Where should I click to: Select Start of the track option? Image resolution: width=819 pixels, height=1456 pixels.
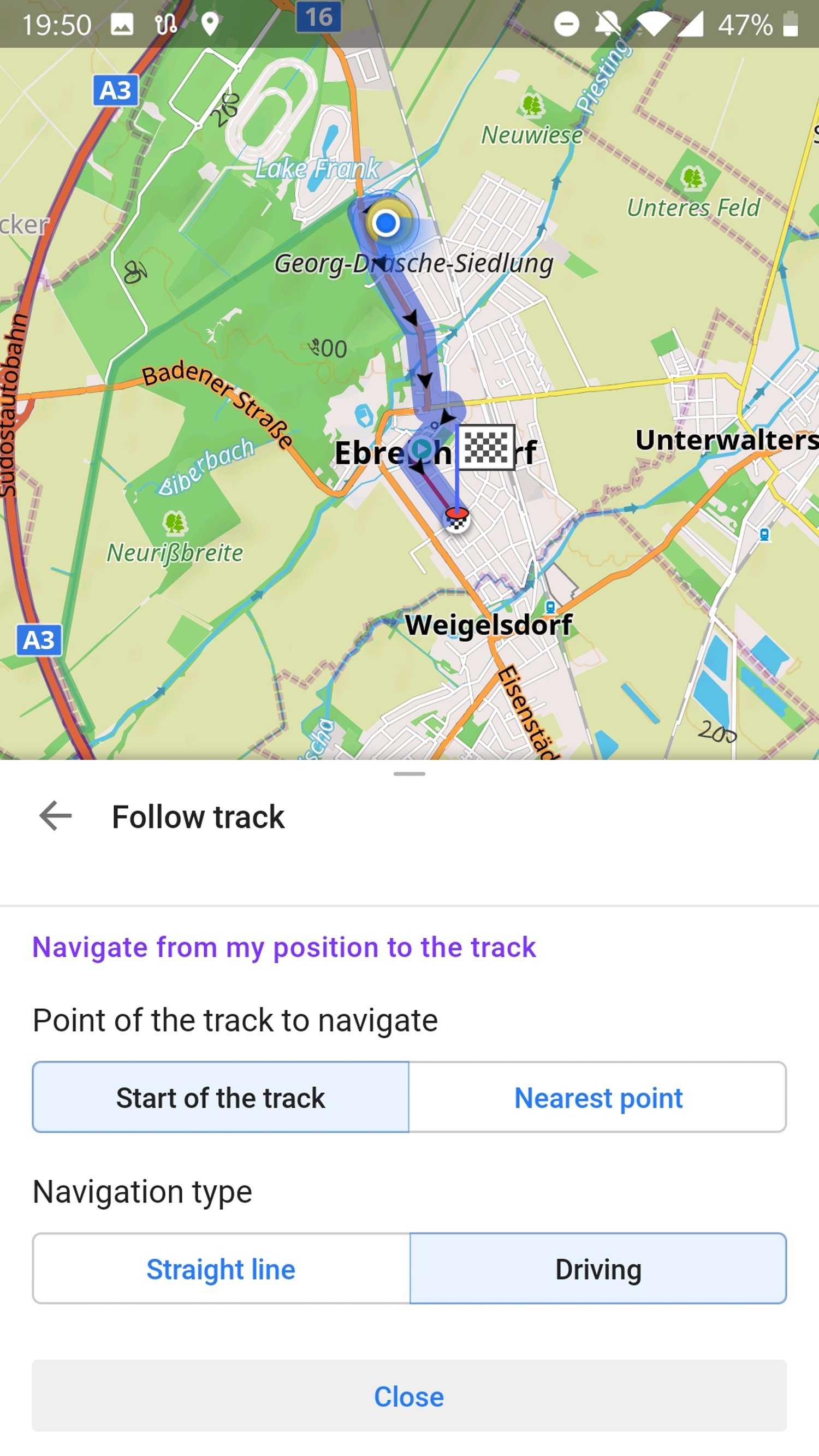(x=221, y=1097)
